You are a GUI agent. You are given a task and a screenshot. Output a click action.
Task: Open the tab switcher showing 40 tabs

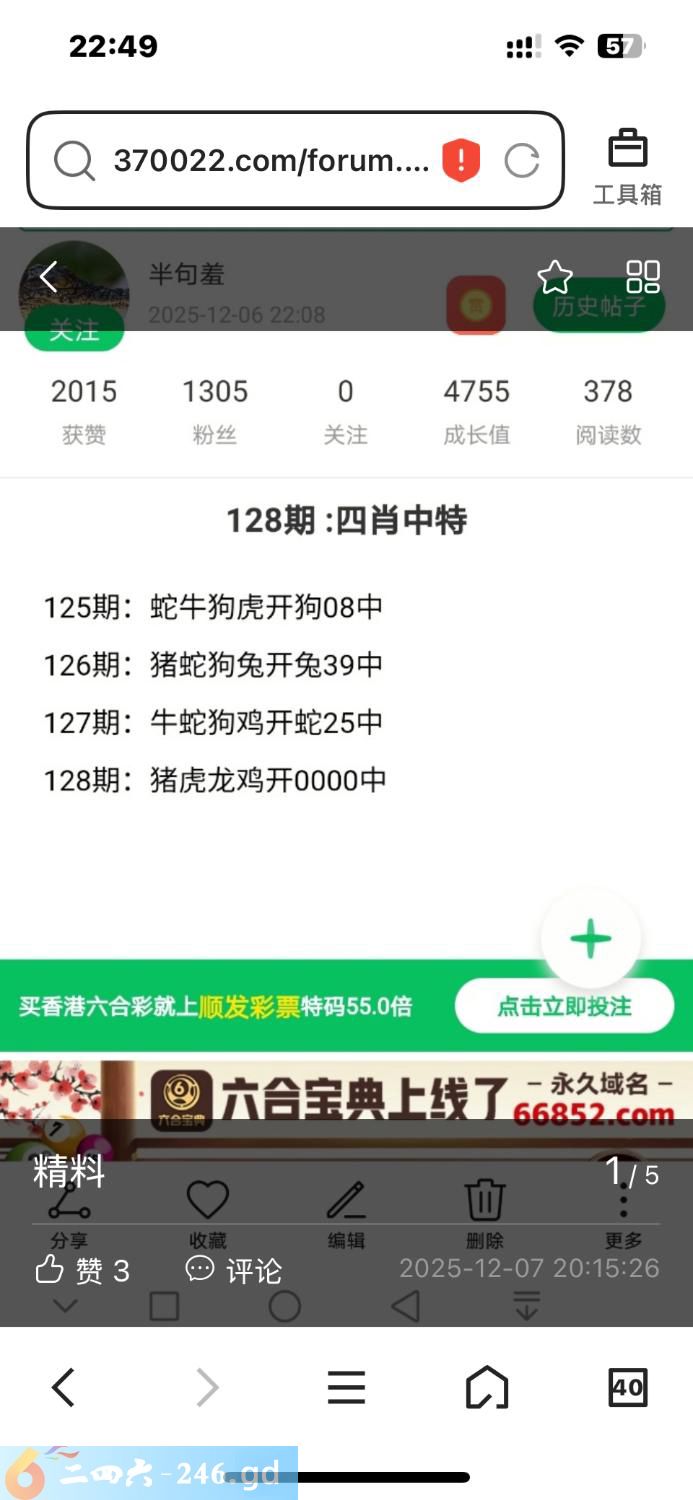pyautogui.click(x=627, y=1387)
